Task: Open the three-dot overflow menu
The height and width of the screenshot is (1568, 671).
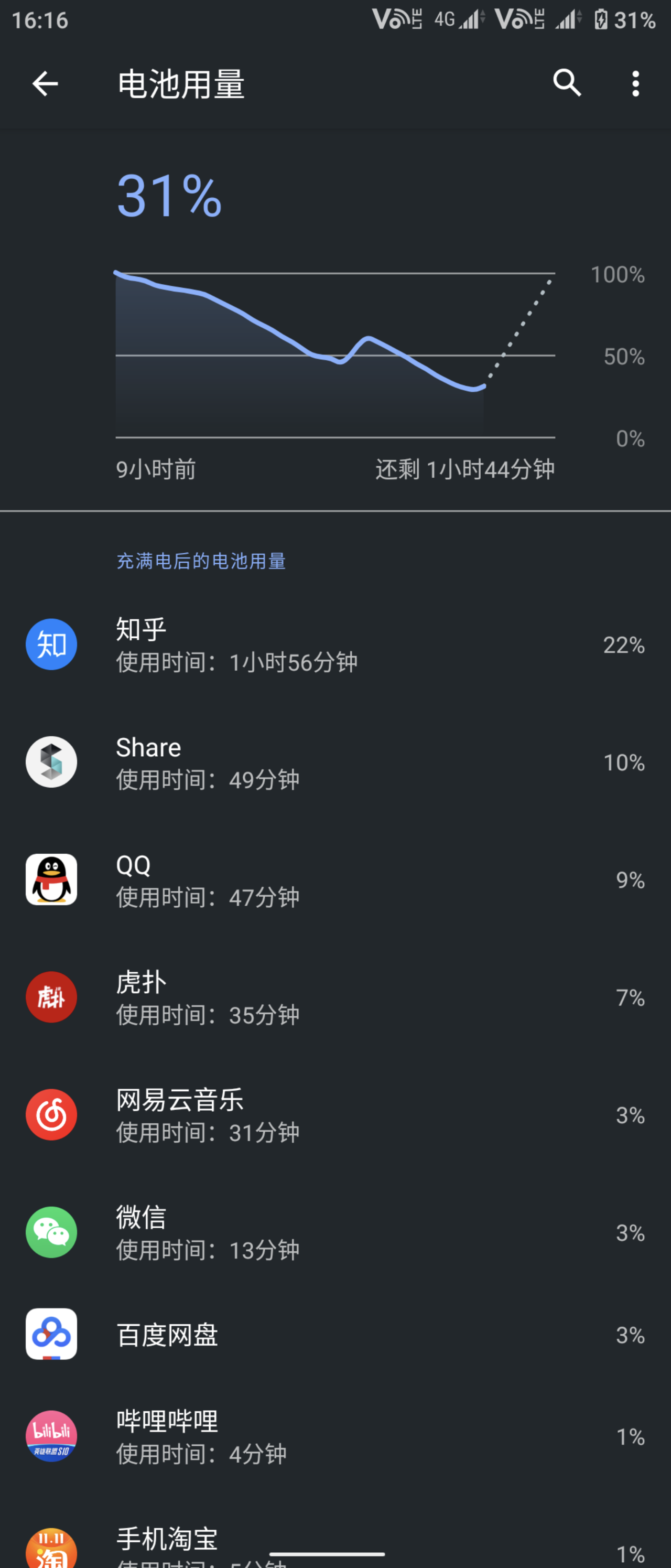Action: pyautogui.click(x=635, y=83)
